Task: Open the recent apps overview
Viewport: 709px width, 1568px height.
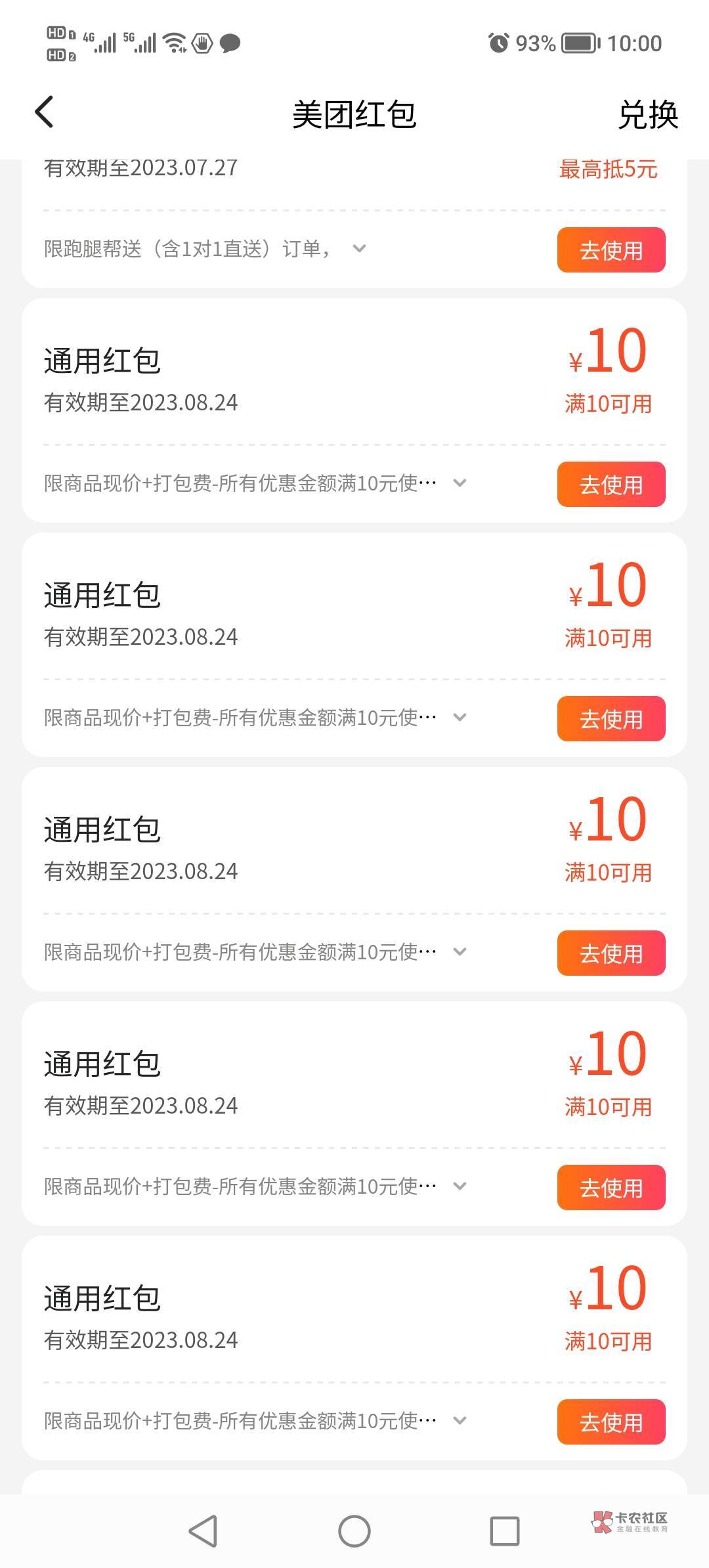Action: [x=505, y=1531]
